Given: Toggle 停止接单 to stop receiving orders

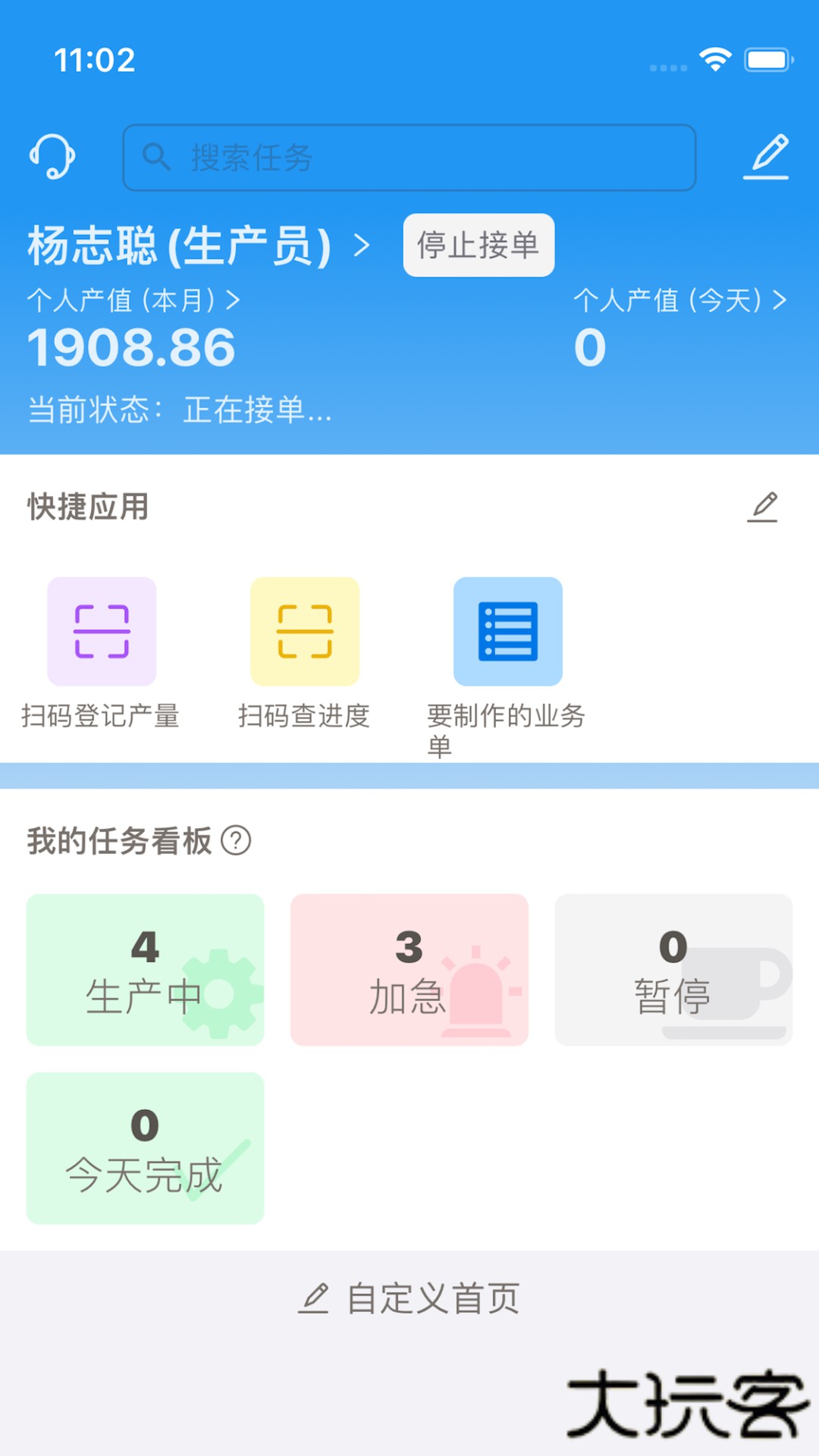Looking at the screenshot, I should (x=478, y=245).
